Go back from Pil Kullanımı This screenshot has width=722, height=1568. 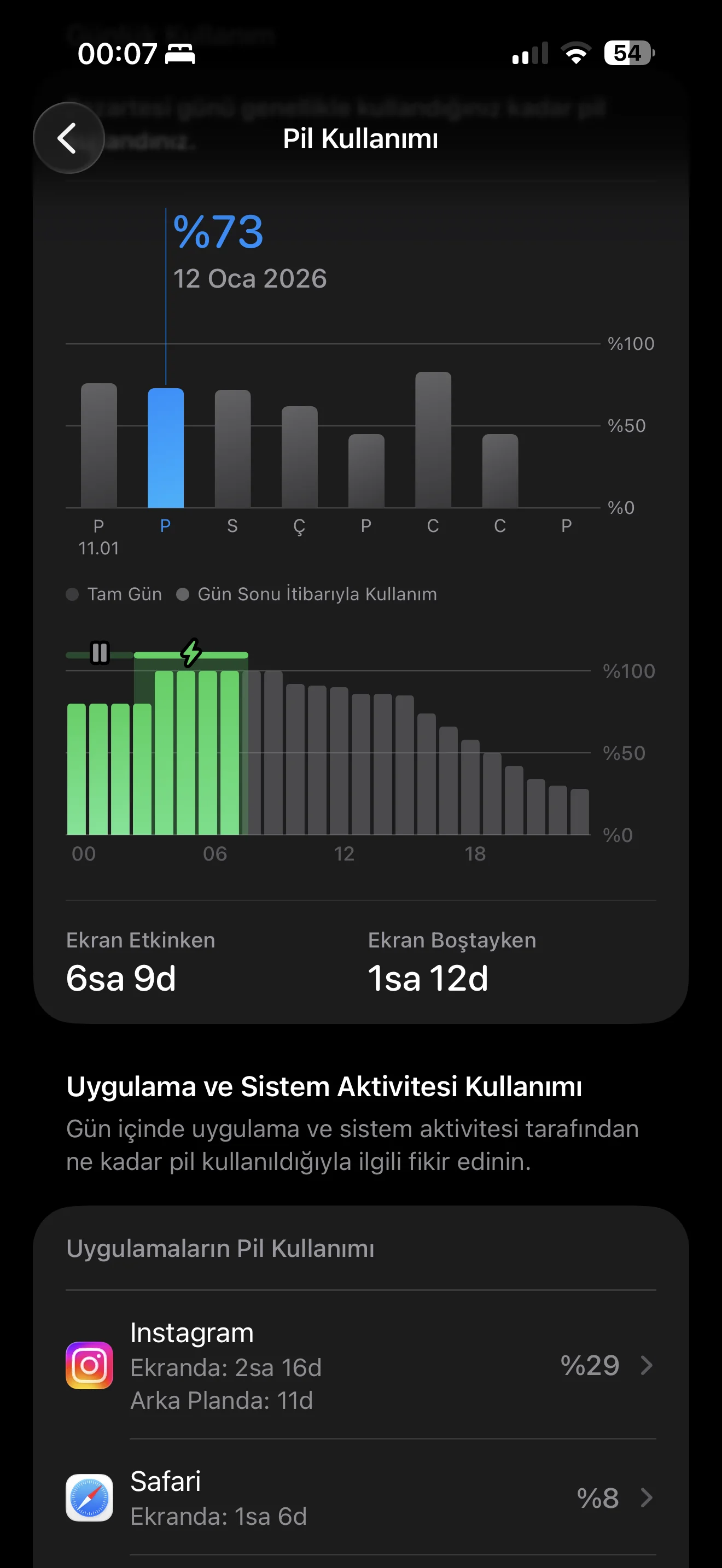pos(68,138)
